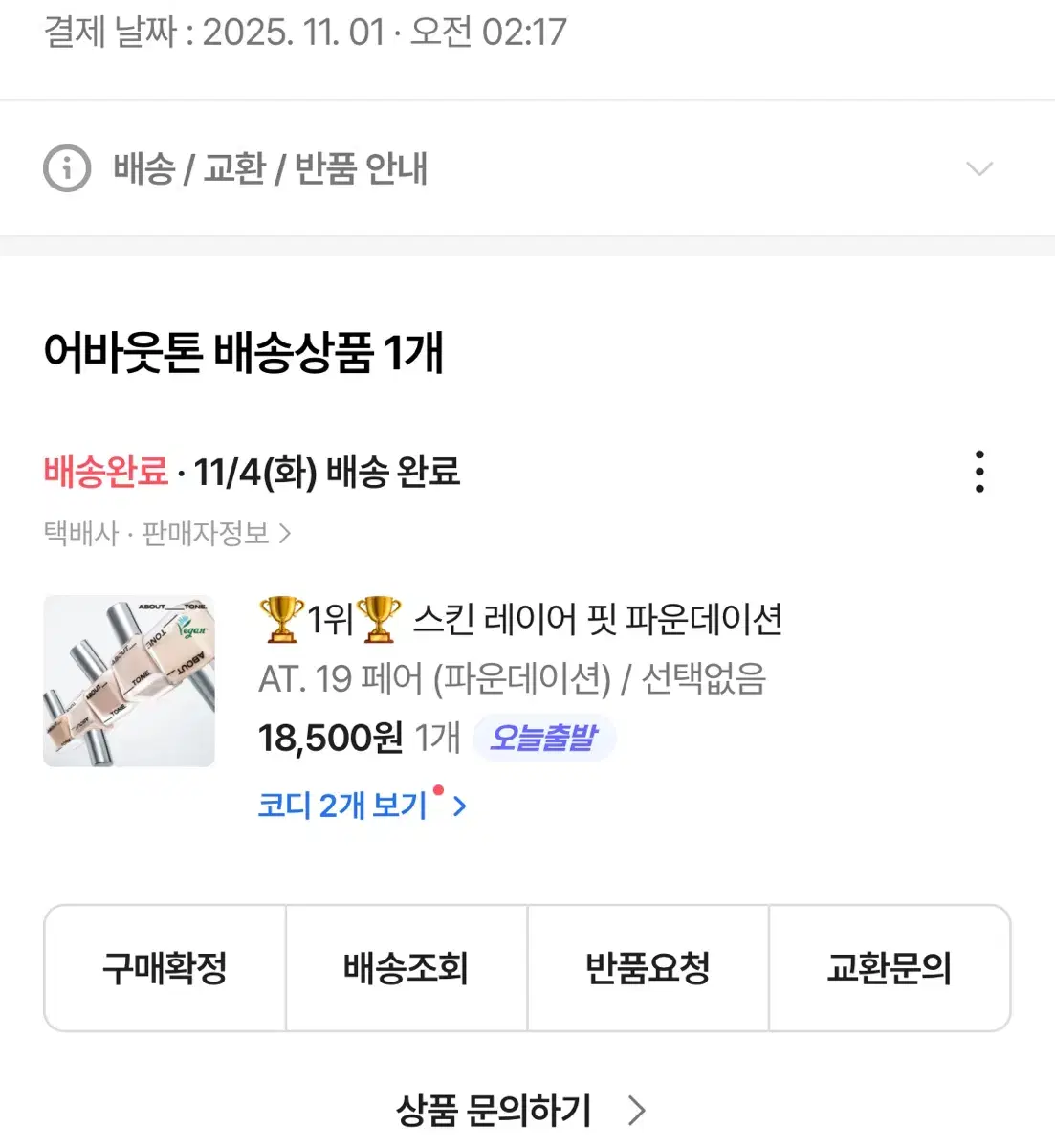Click the circular info icon beside 배송/교환/반품 안내
Viewport: 1055px width, 1148px height.
[x=64, y=168]
